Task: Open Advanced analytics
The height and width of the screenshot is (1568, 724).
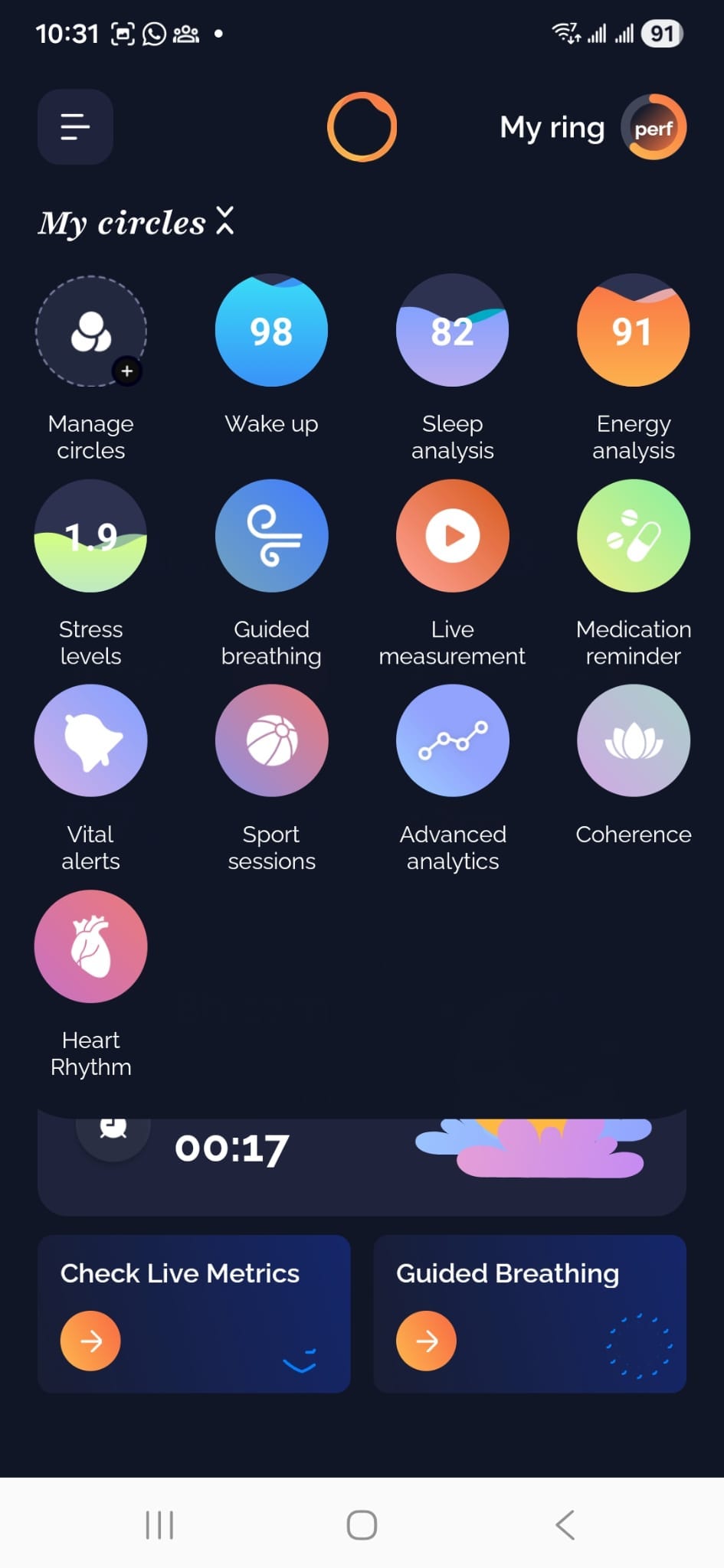Action: tap(452, 740)
